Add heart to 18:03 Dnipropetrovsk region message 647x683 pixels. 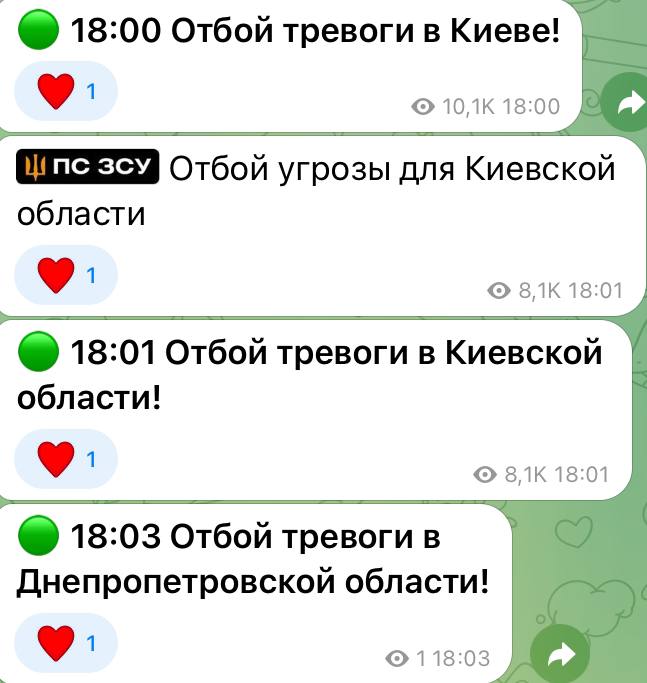[x=65, y=643]
